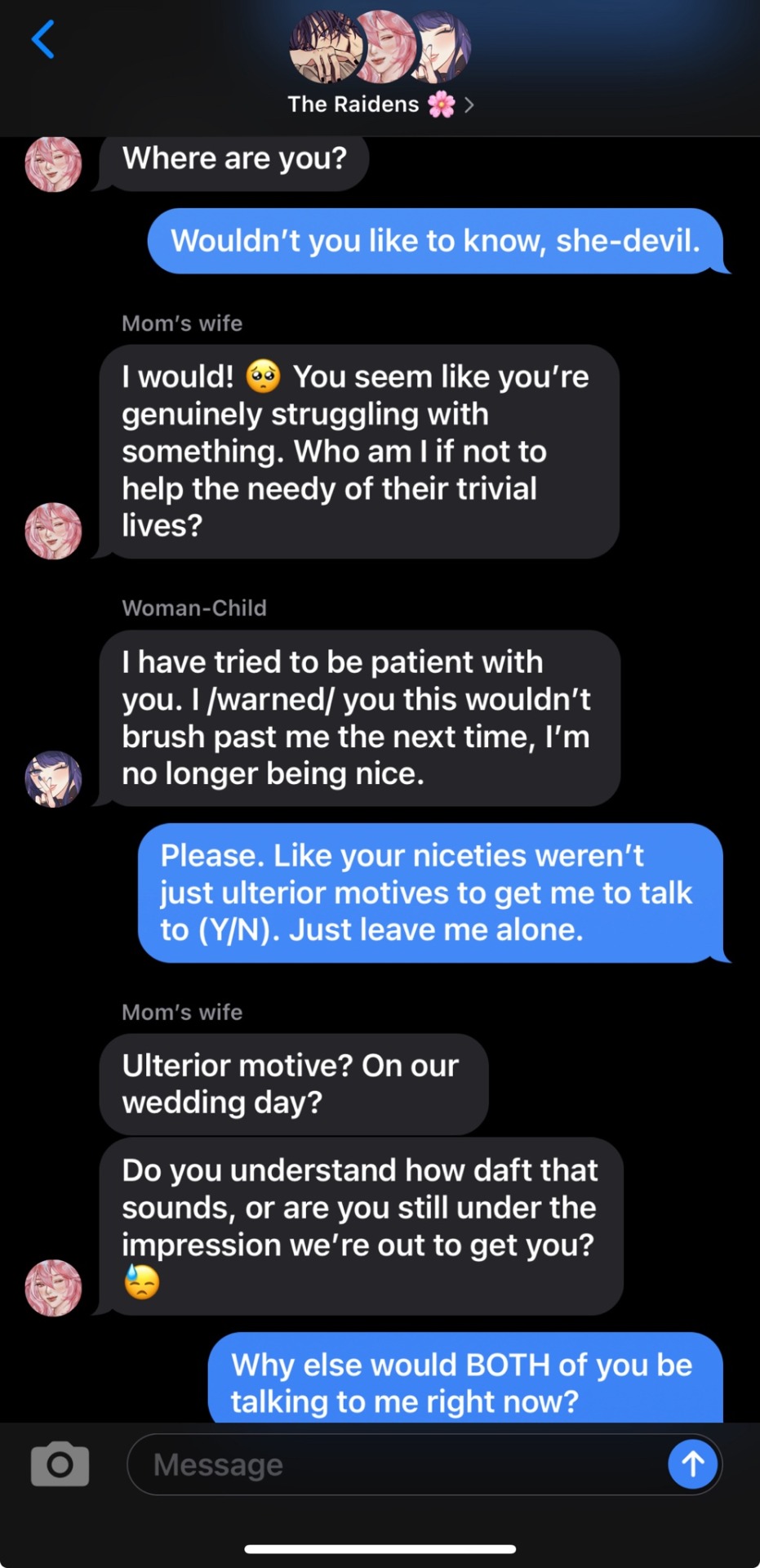Tap the Message text field
This screenshot has width=760, height=1568.
point(392,1464)
